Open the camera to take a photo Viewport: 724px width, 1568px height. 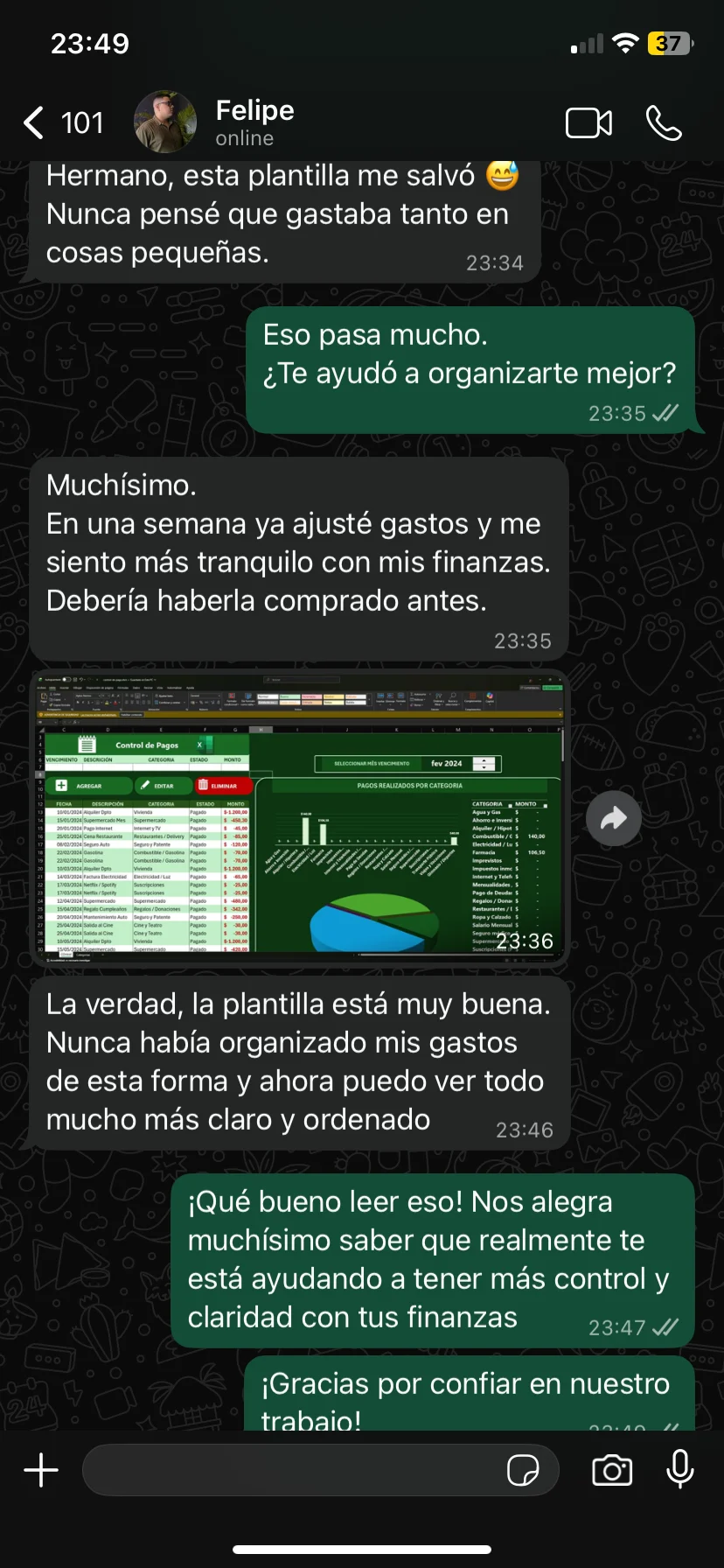click(612, 1470)
